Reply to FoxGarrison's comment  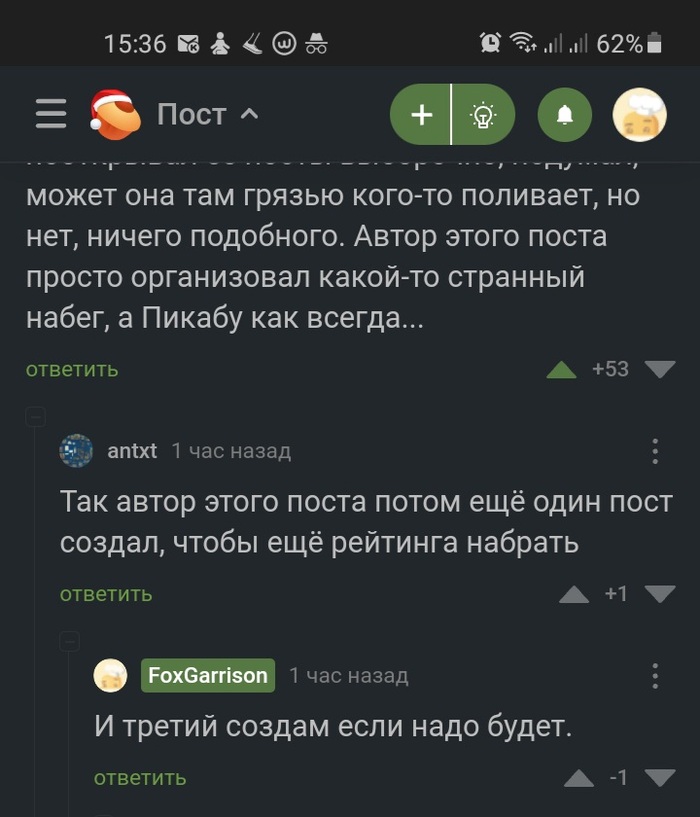pyautogui.click(x=140, y=778)
